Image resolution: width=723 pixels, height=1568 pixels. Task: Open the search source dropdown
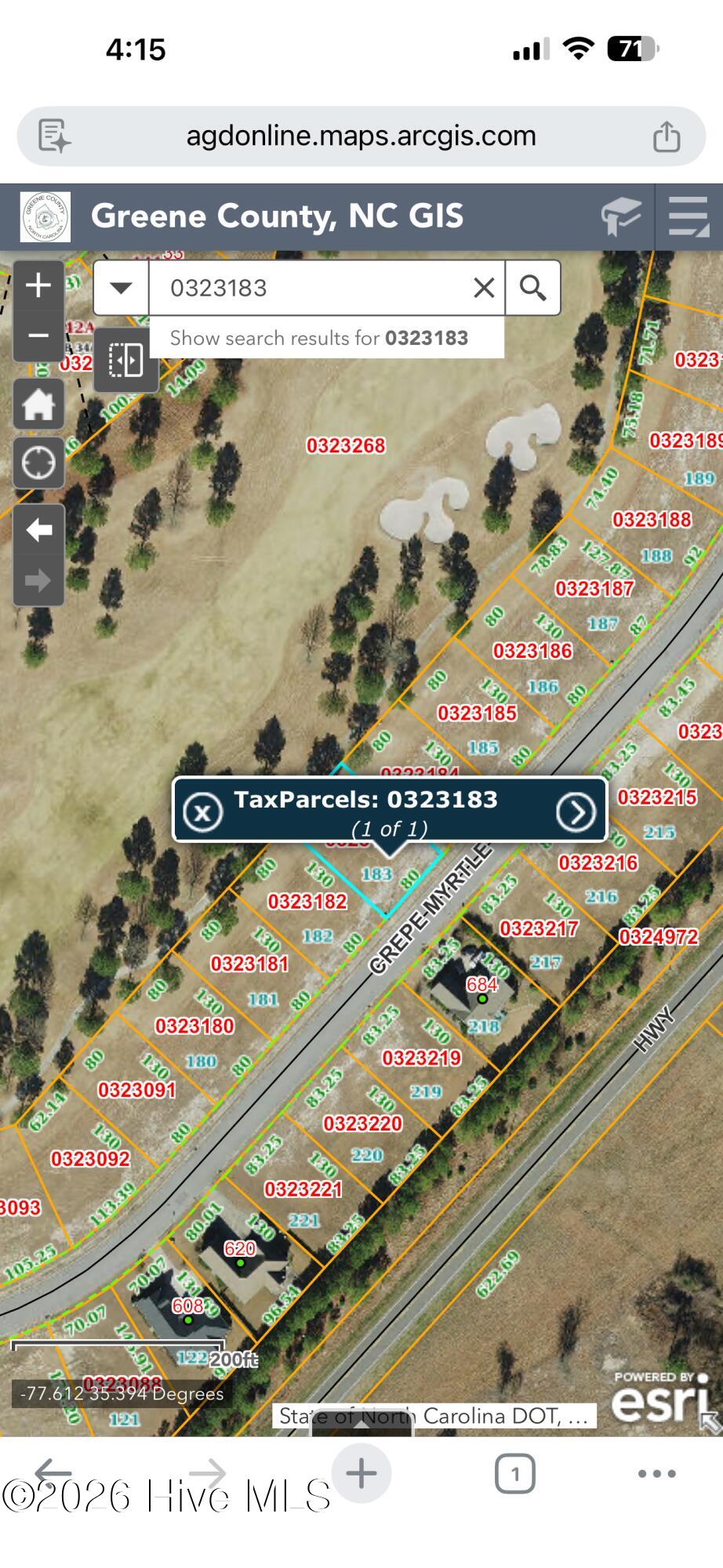121,288
